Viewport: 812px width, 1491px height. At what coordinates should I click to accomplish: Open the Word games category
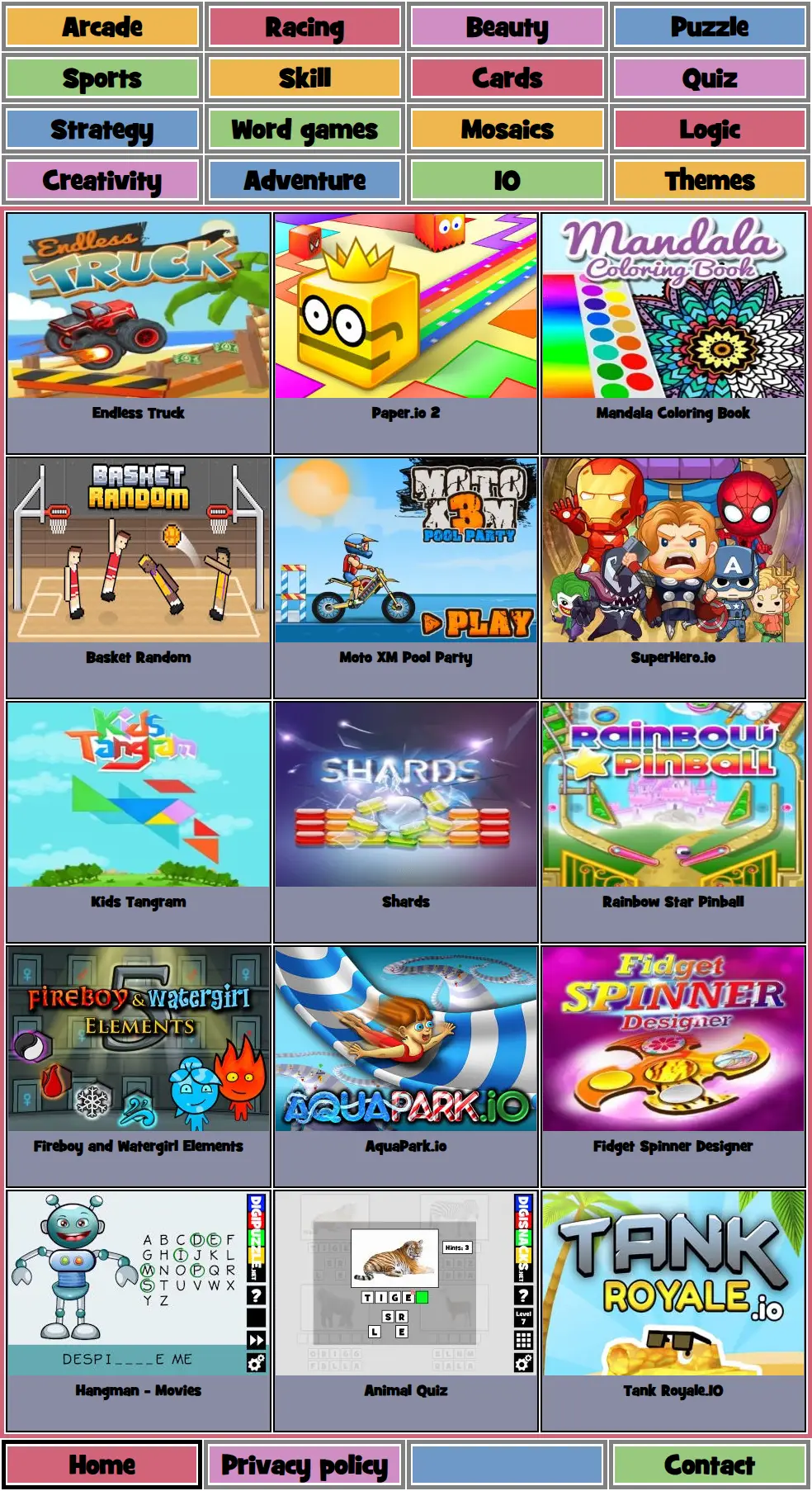point(304,129)
